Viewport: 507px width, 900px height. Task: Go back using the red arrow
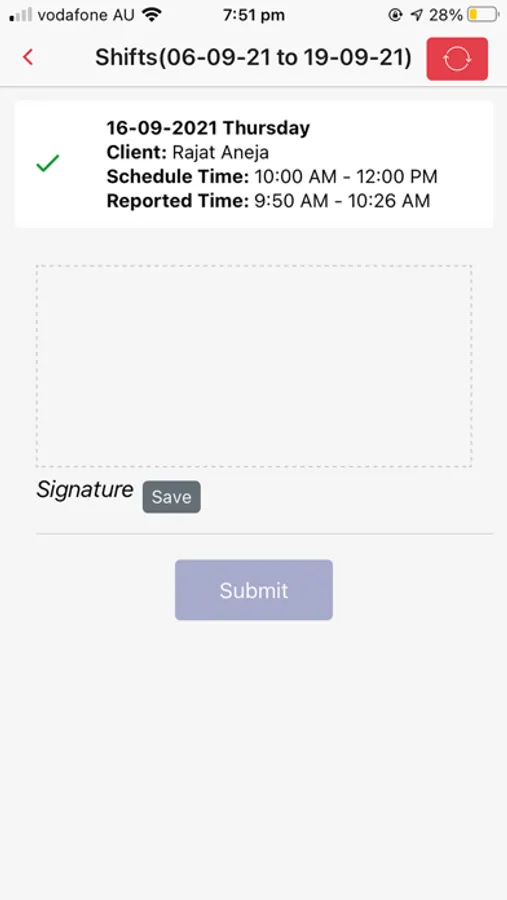tap(28, 57)
